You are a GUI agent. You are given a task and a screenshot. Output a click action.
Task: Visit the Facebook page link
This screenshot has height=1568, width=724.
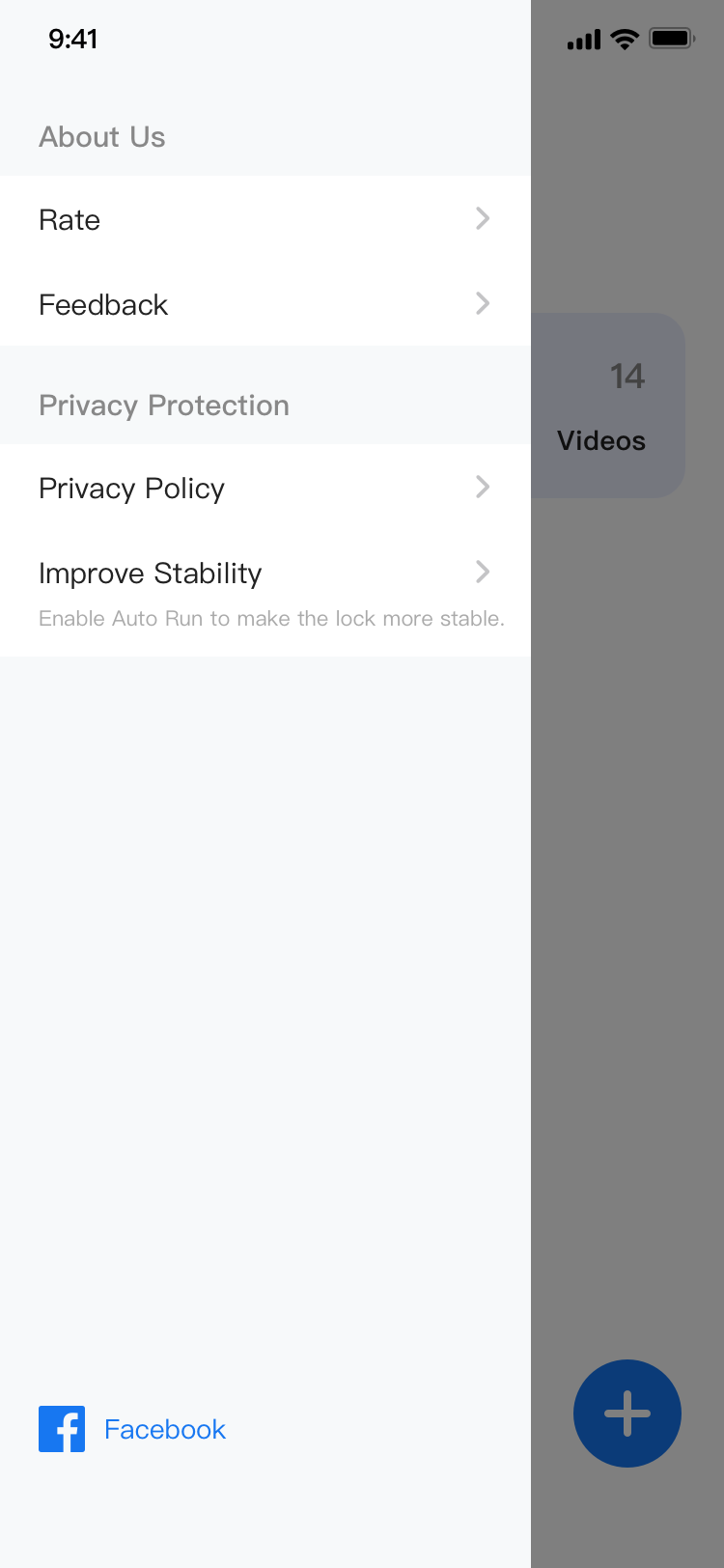pos(133,1429)
